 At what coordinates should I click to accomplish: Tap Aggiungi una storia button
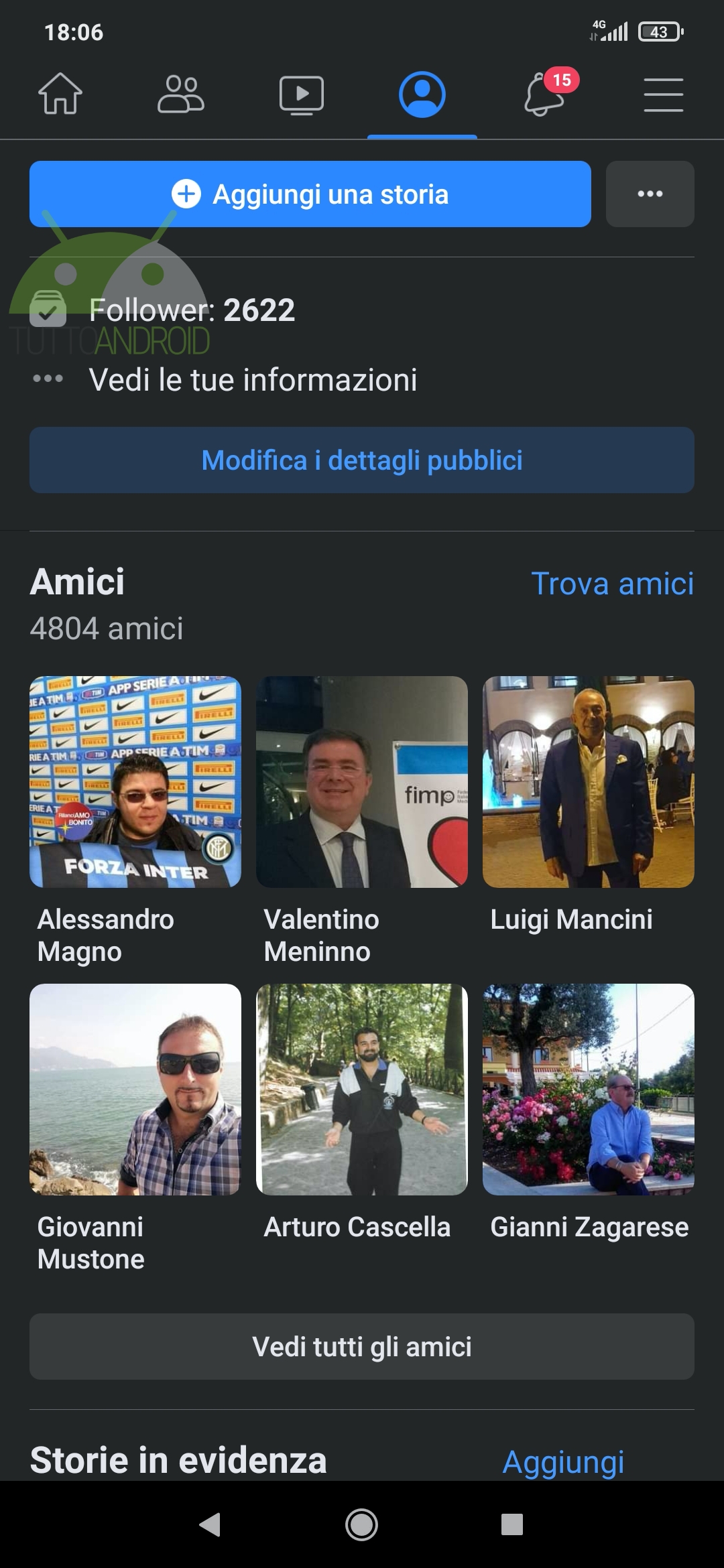(310, 194)
